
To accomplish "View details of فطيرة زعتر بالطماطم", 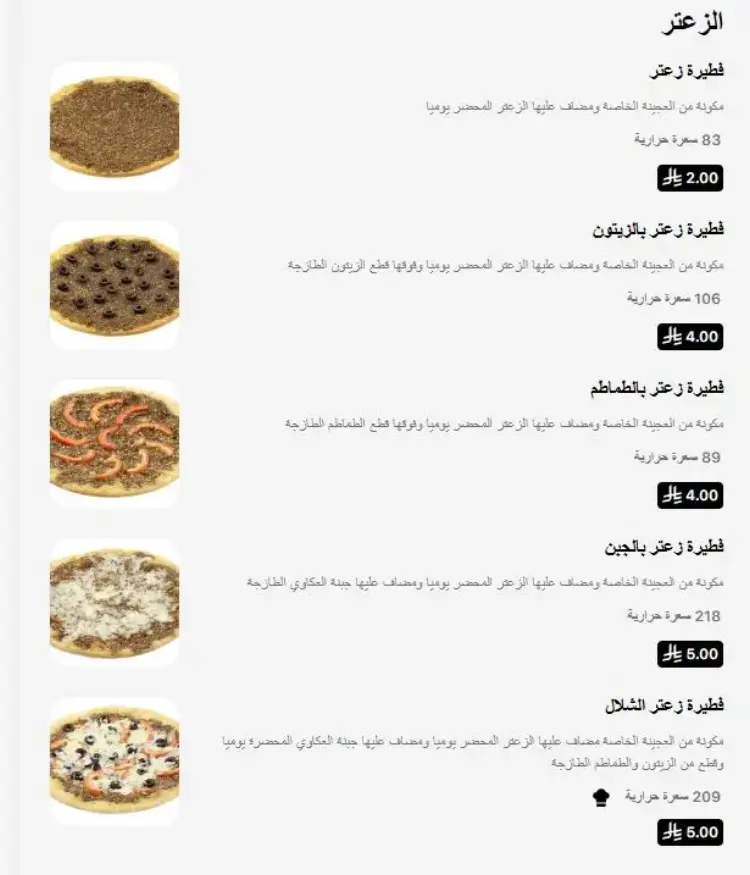I will (x=657, y=388).
